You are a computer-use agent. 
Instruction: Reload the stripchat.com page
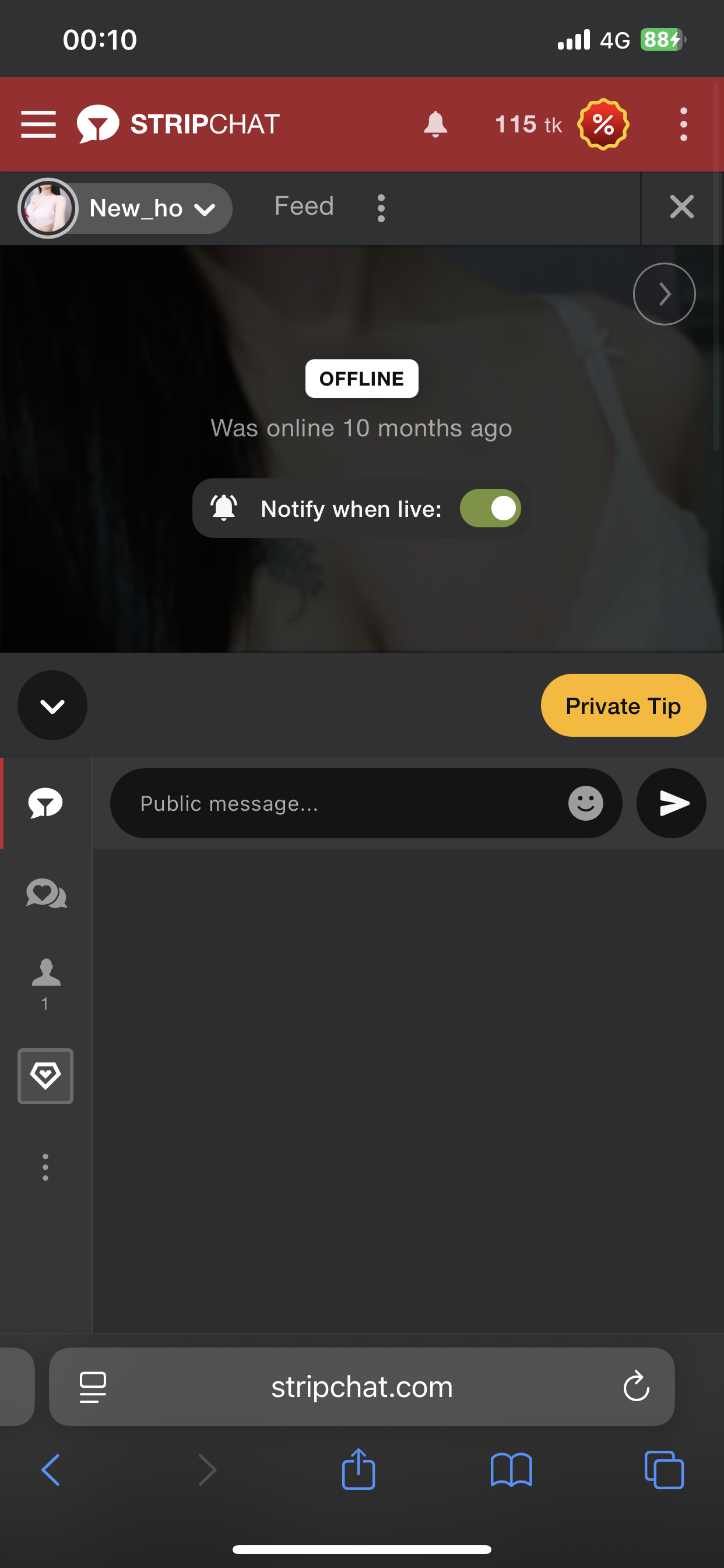tap(637, 1387)
